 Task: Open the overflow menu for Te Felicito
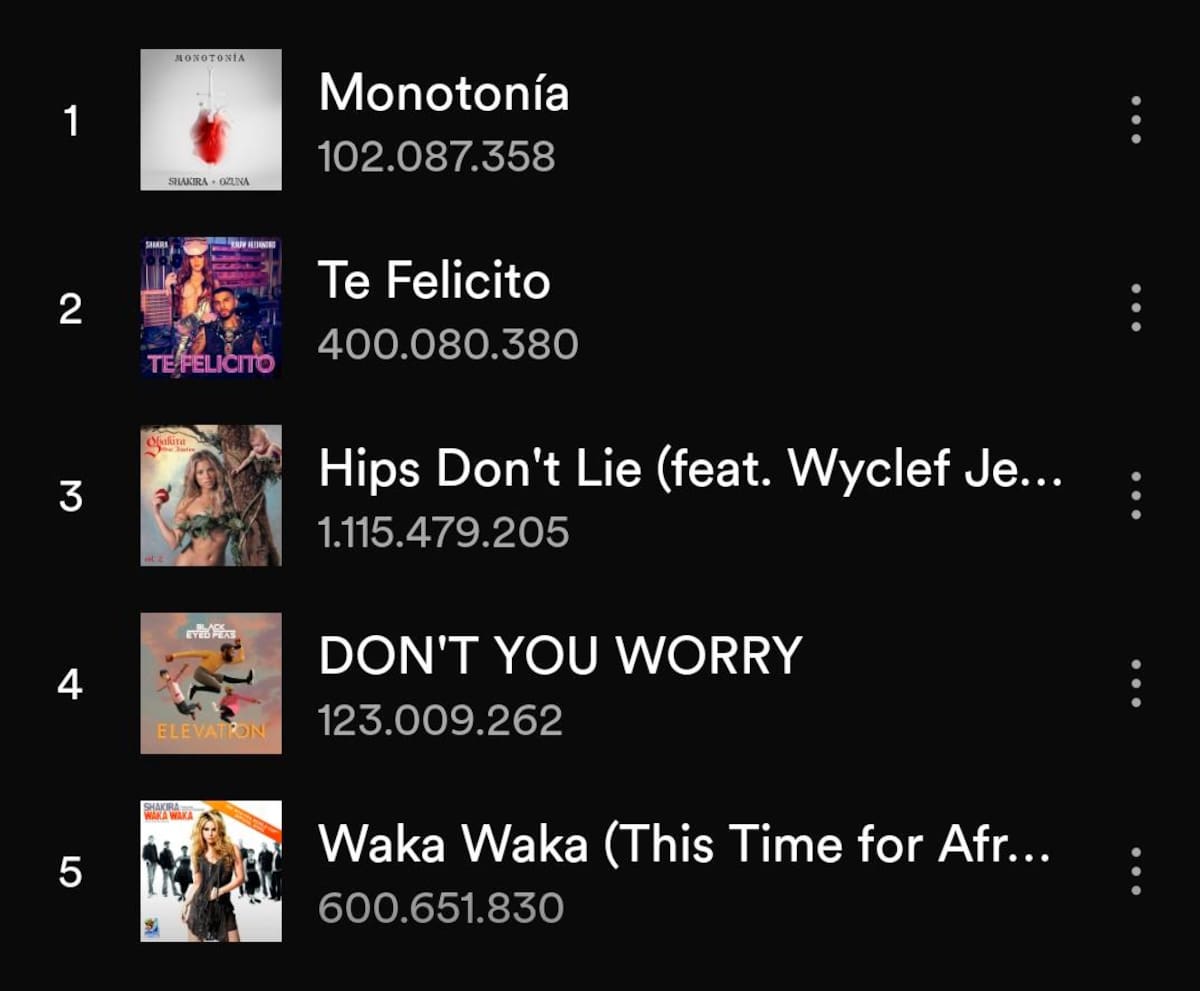pyautogui.click(x=1135, y=308)
